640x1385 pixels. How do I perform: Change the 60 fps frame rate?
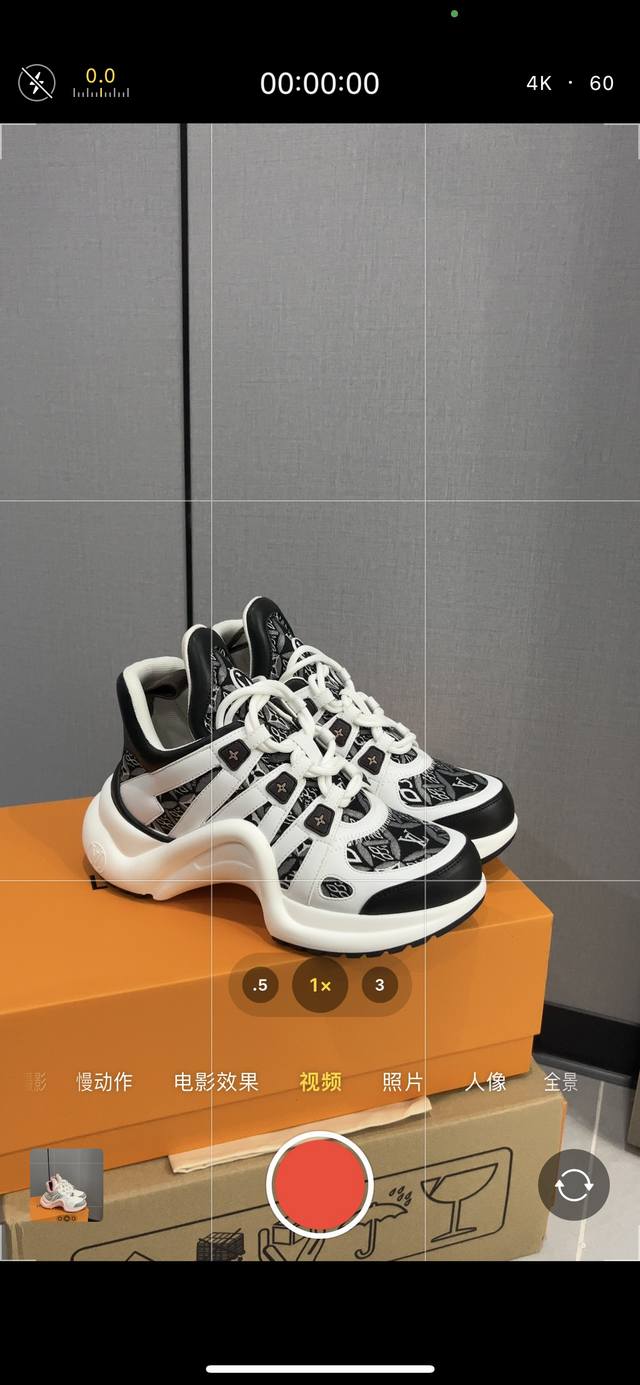601,83
